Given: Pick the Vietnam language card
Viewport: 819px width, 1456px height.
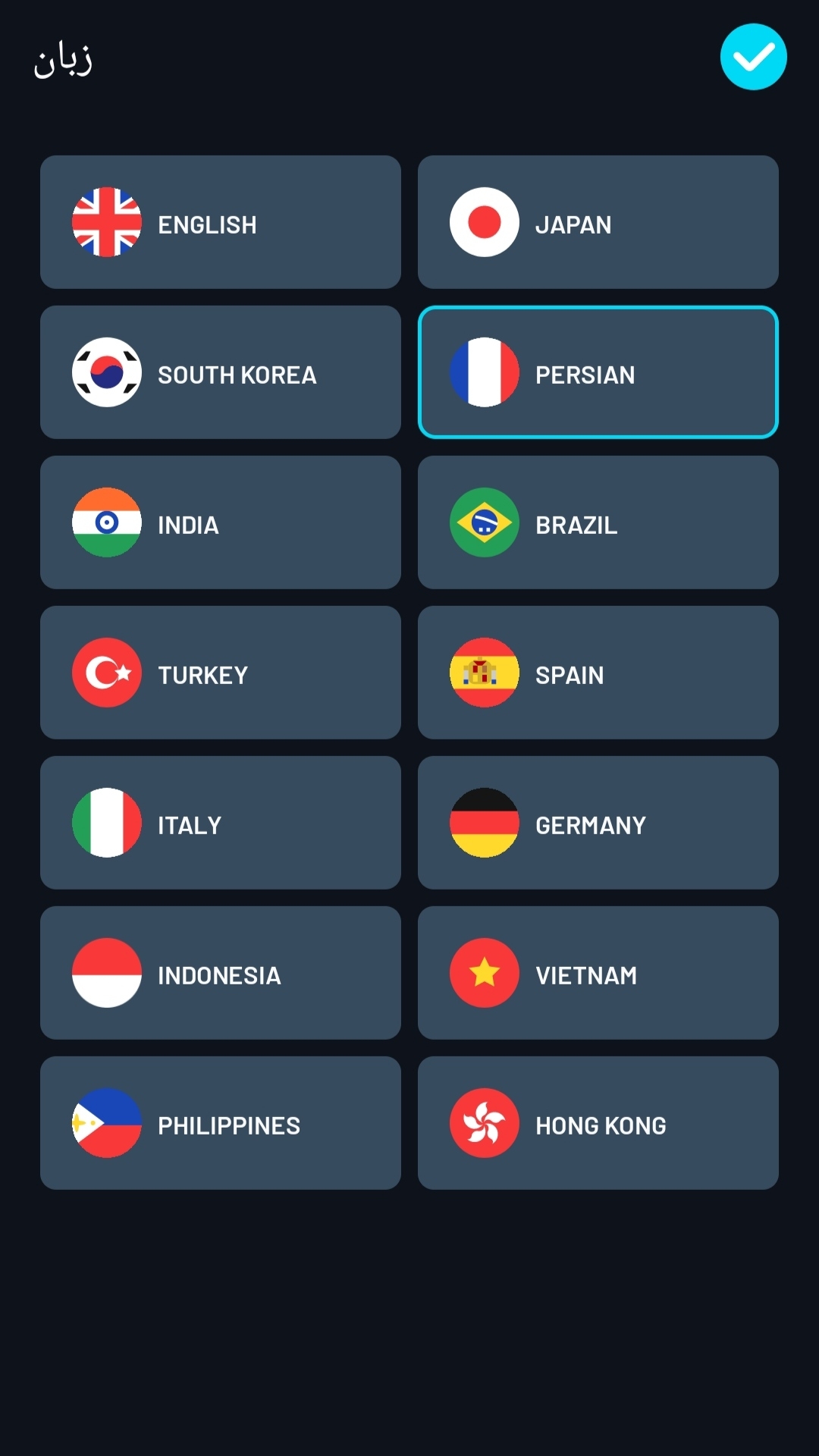Looking at the screenshot, I should (598, 973).
